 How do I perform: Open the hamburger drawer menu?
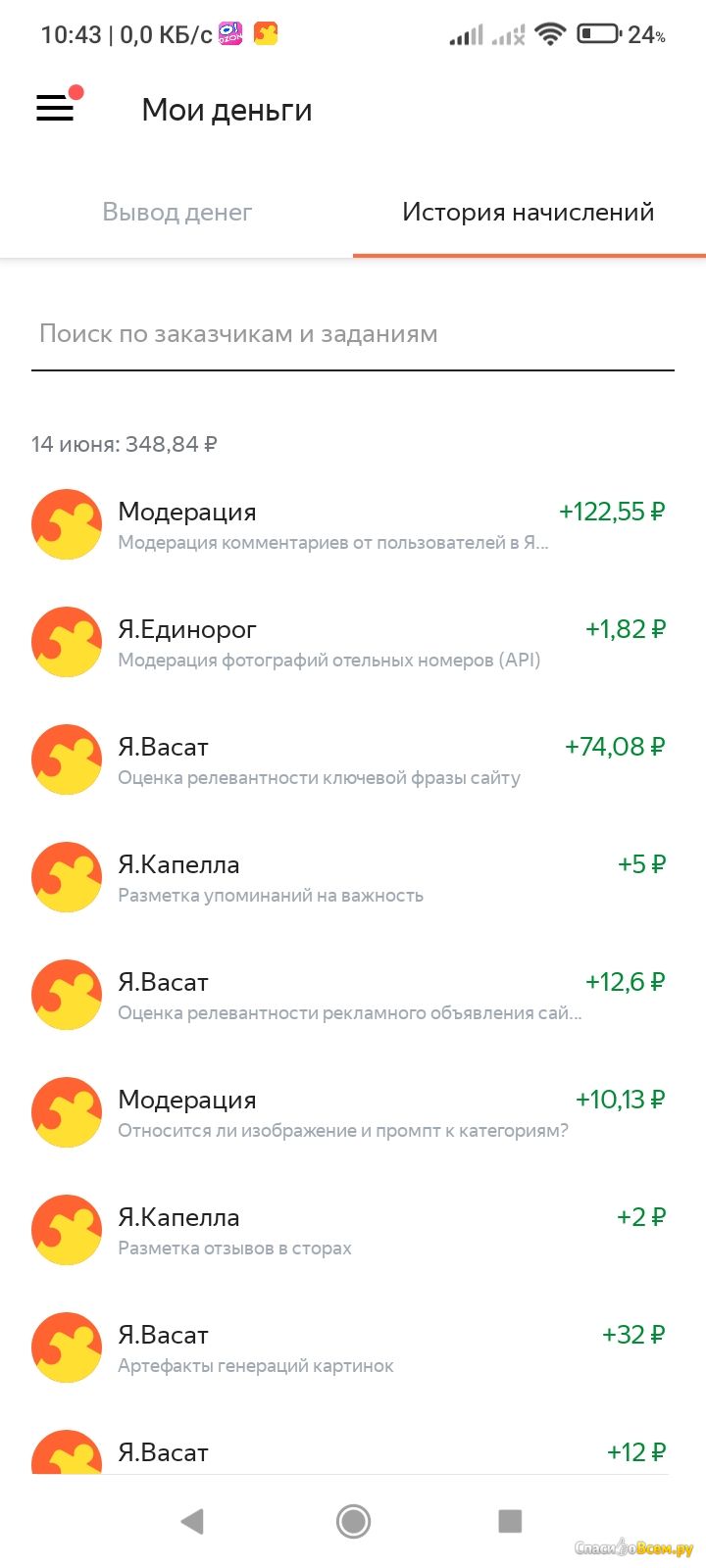click(56, 108)
